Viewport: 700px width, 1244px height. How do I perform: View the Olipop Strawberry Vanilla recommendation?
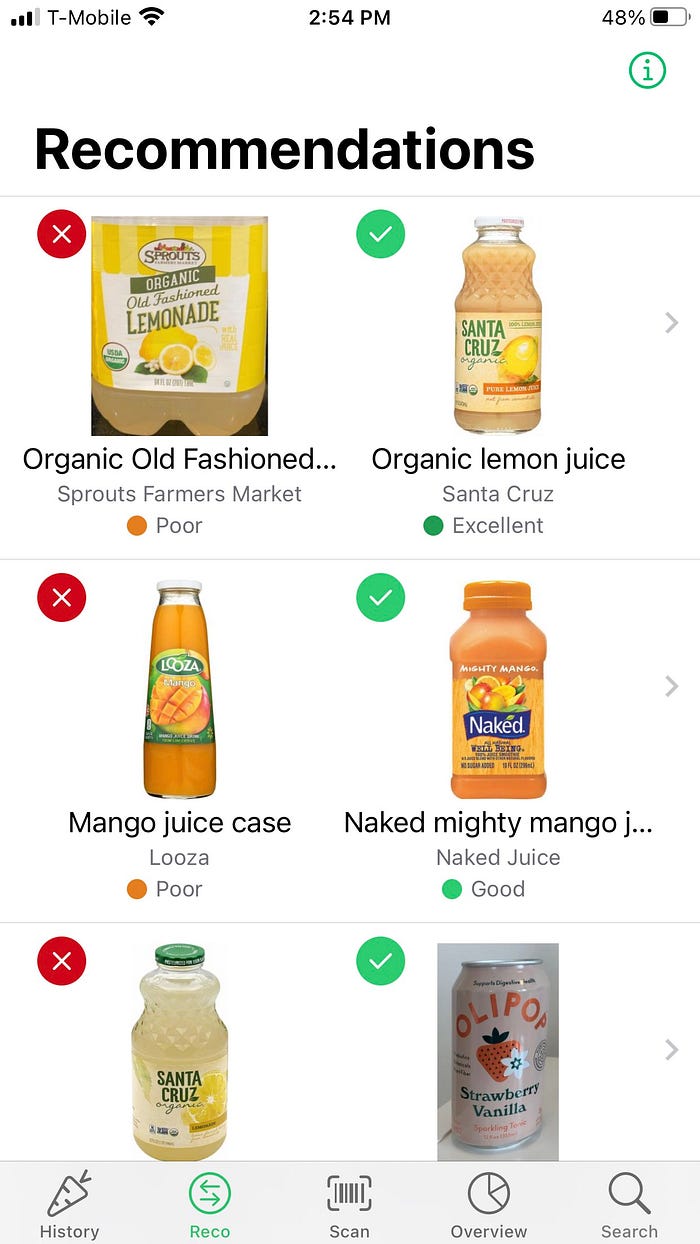(x=498, y=1050)
